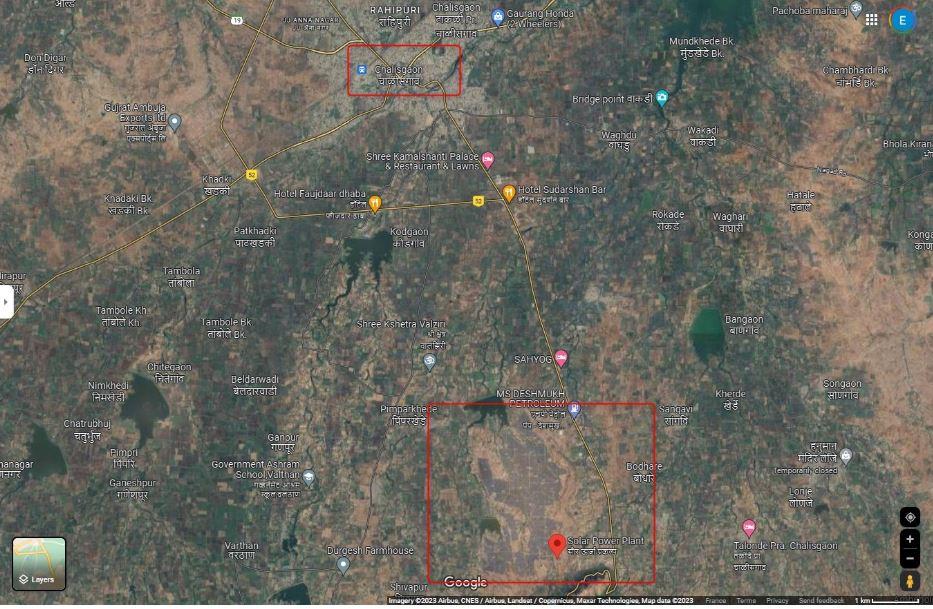Open the SAHYOG place marker
Viewport: 933px width, 609px height.
click(x=561, y=358)
